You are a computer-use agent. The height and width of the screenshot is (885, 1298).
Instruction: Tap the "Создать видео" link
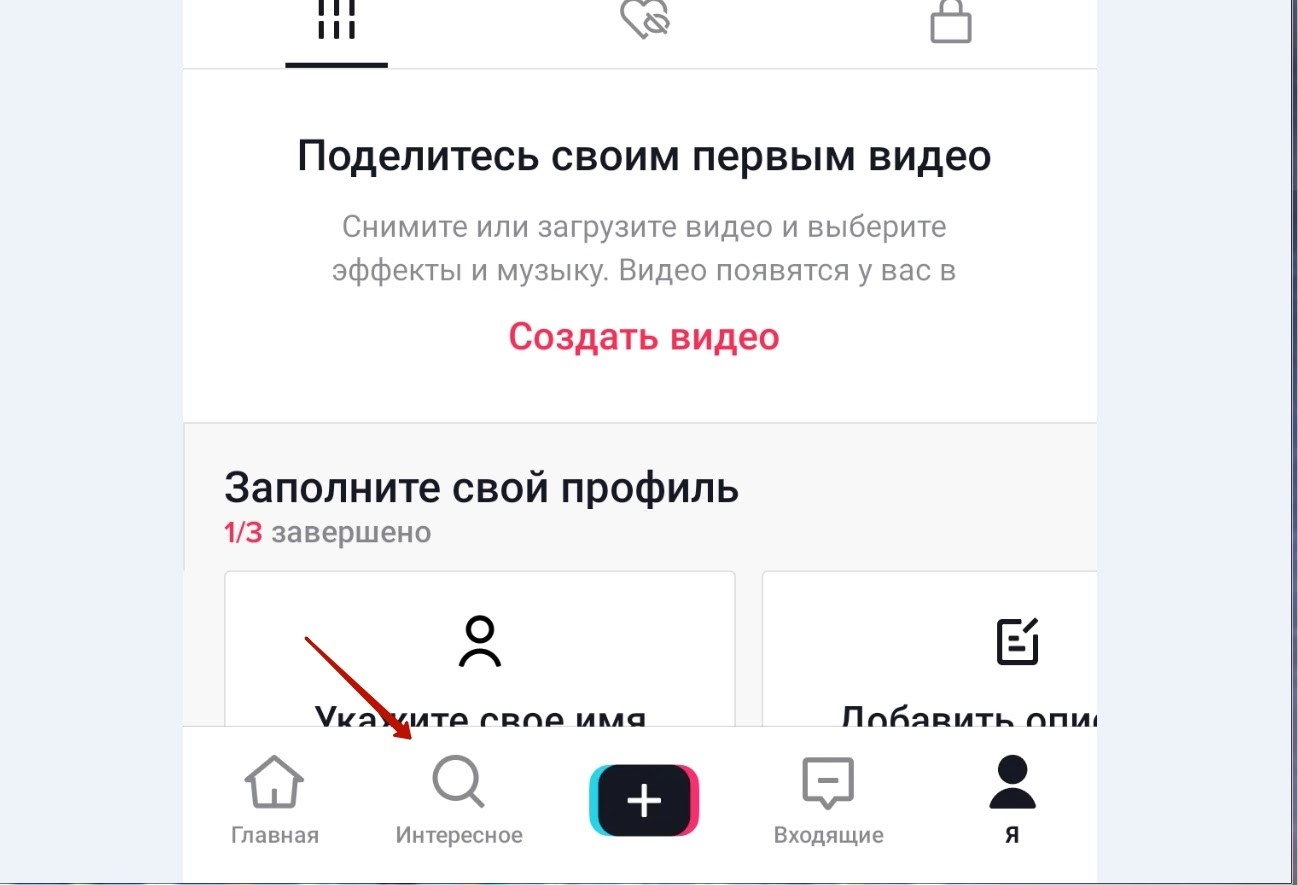point(643,337)
